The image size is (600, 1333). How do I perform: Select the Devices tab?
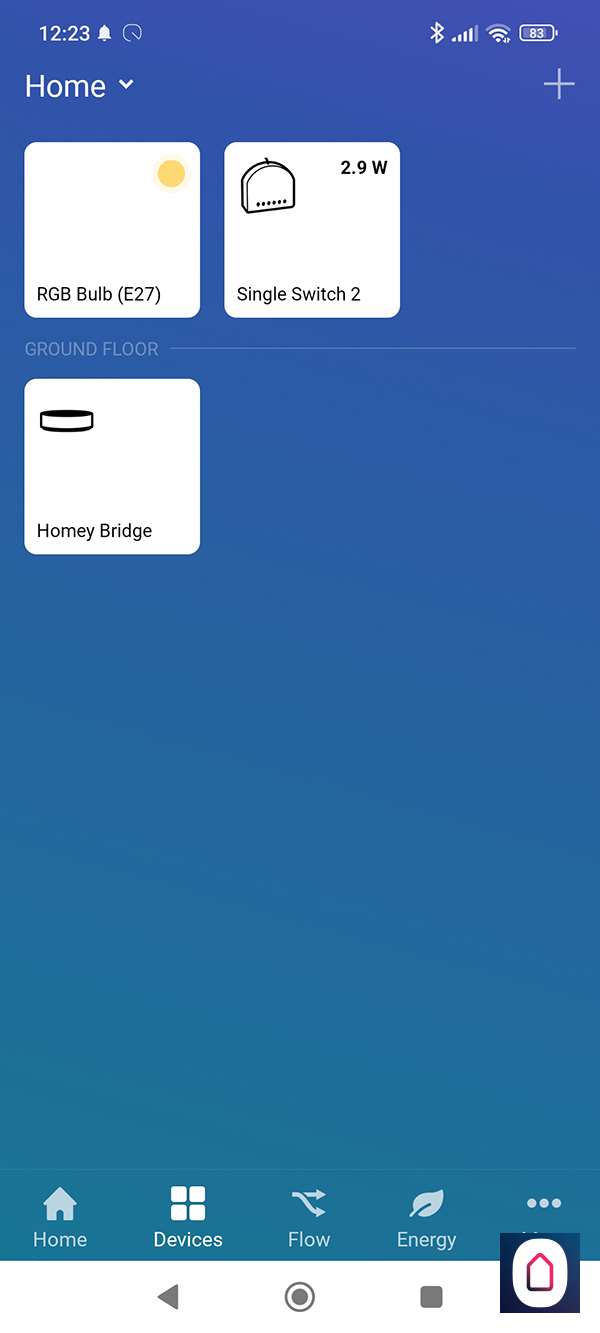[x=188, y=1218]
